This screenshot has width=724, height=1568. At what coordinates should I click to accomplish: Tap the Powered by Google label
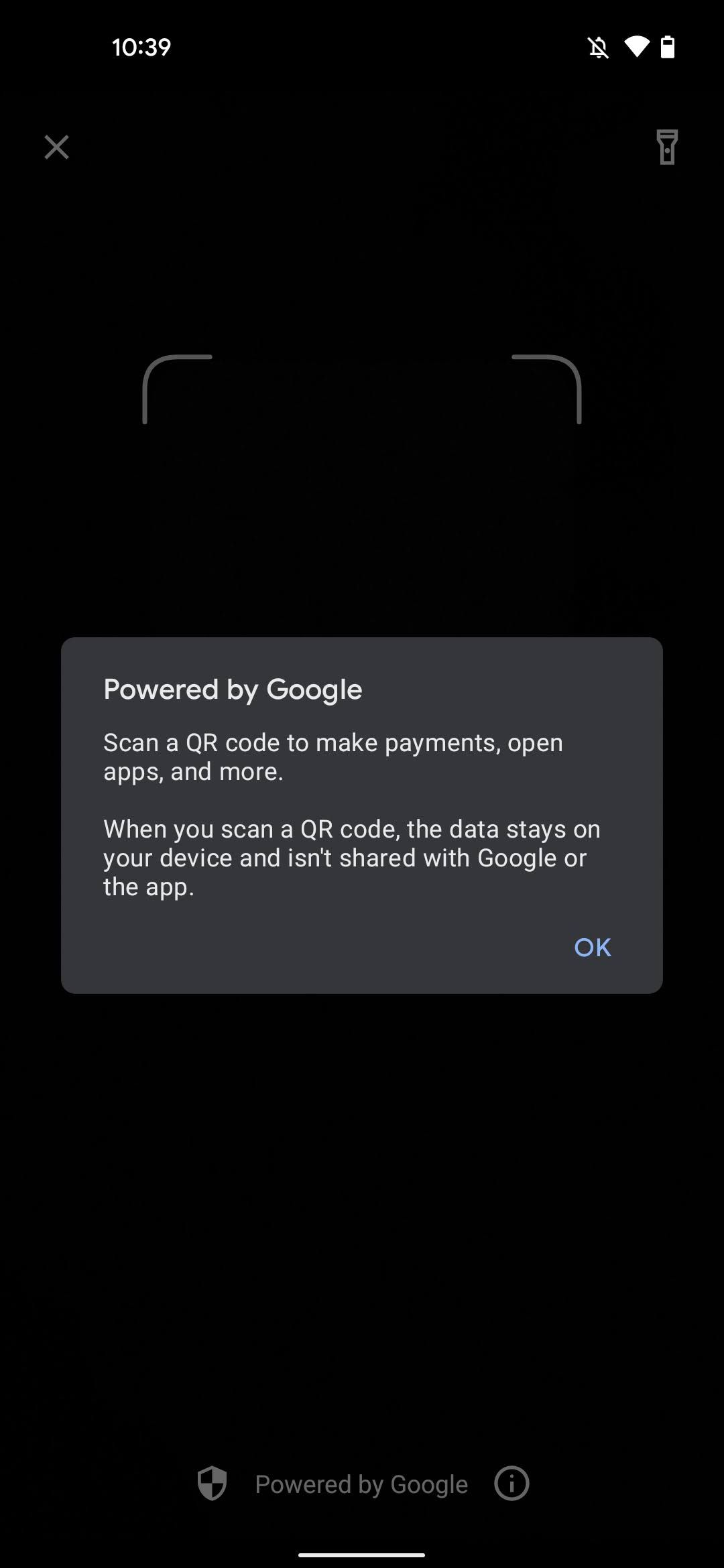pyautogui.click(x=362, y=1484)
